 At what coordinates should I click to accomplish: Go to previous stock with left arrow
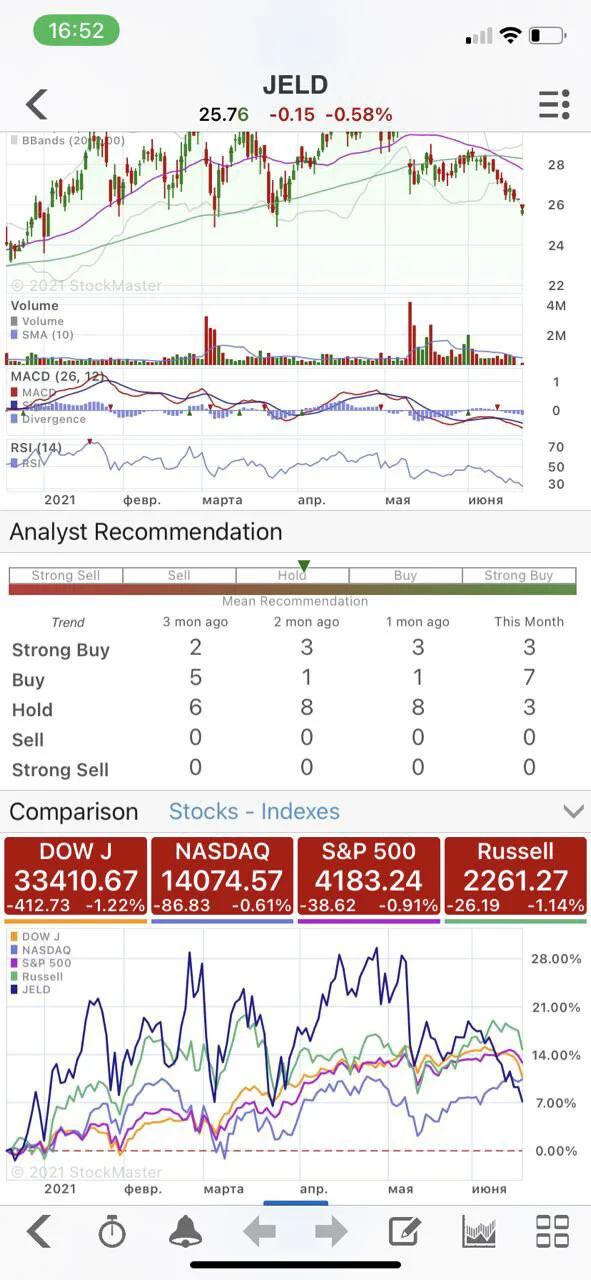(259, 1232)
